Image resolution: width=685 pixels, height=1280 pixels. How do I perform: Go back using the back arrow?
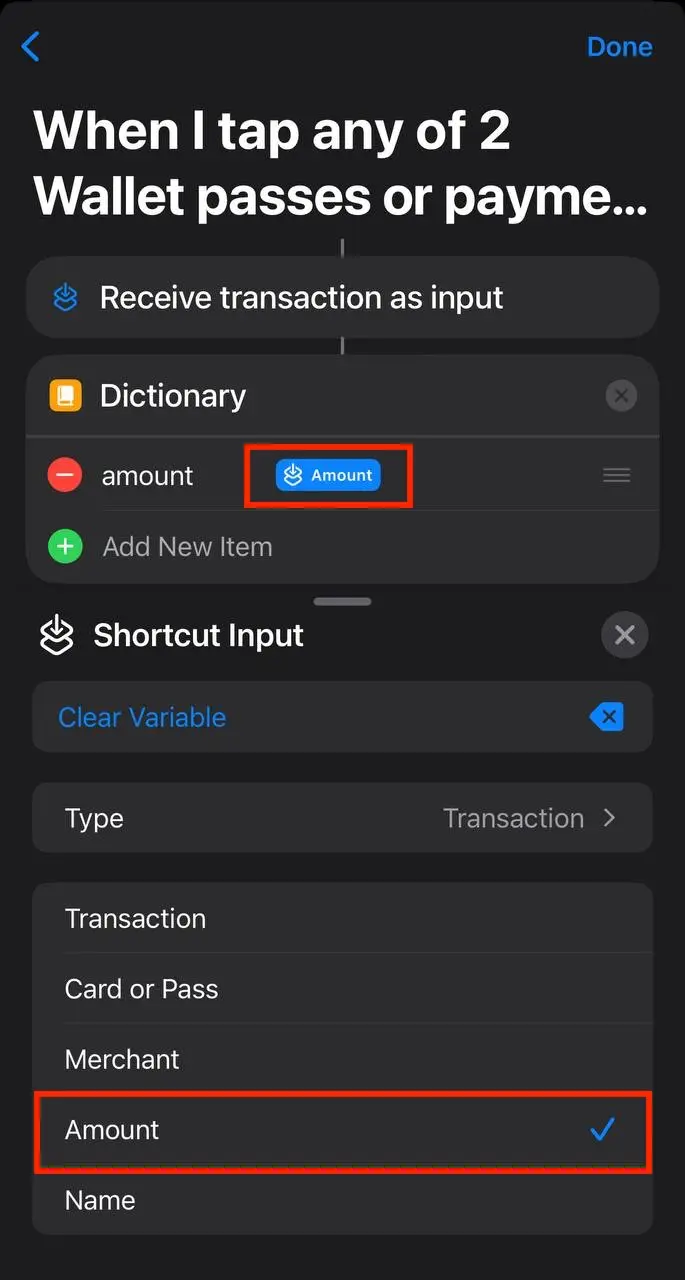31,46
